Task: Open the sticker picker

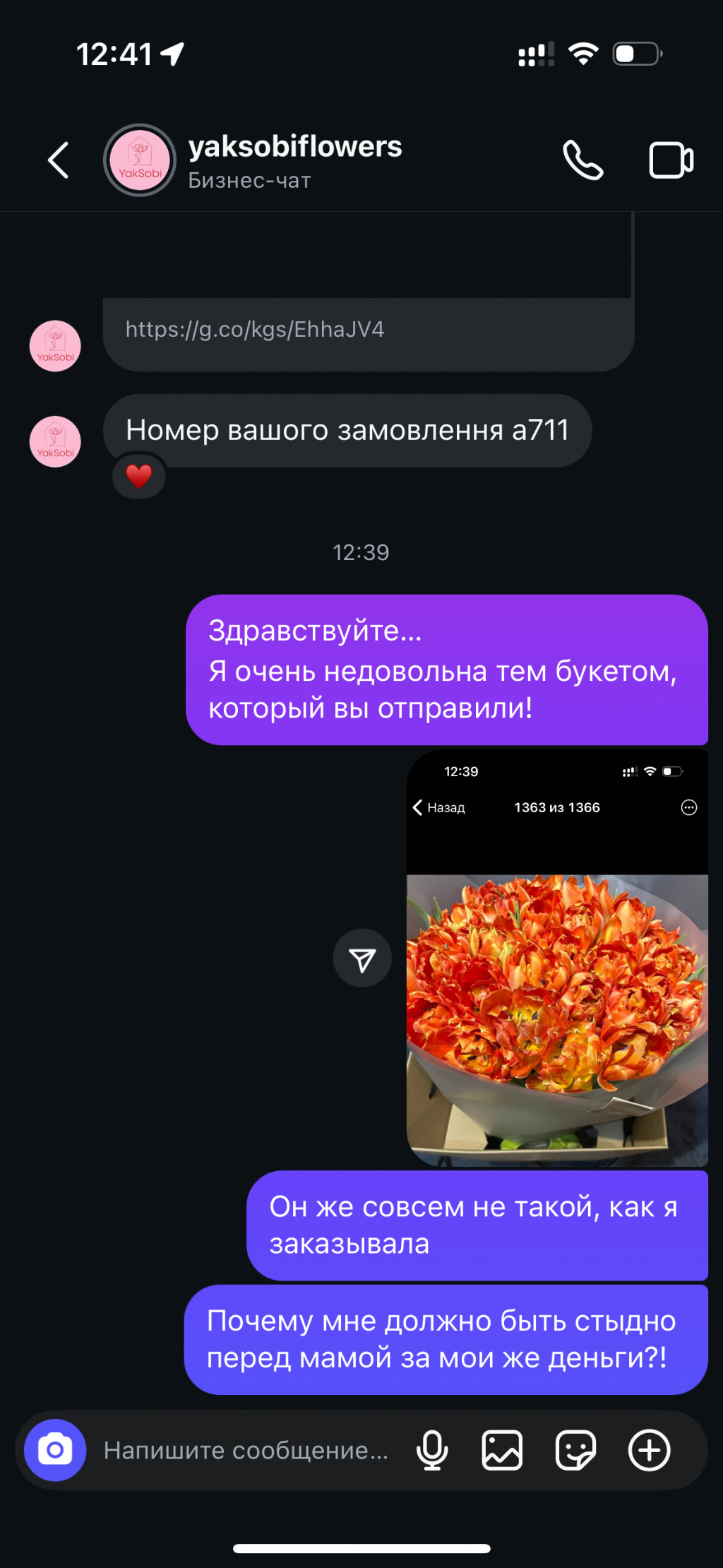Action: click(575, 1451)
